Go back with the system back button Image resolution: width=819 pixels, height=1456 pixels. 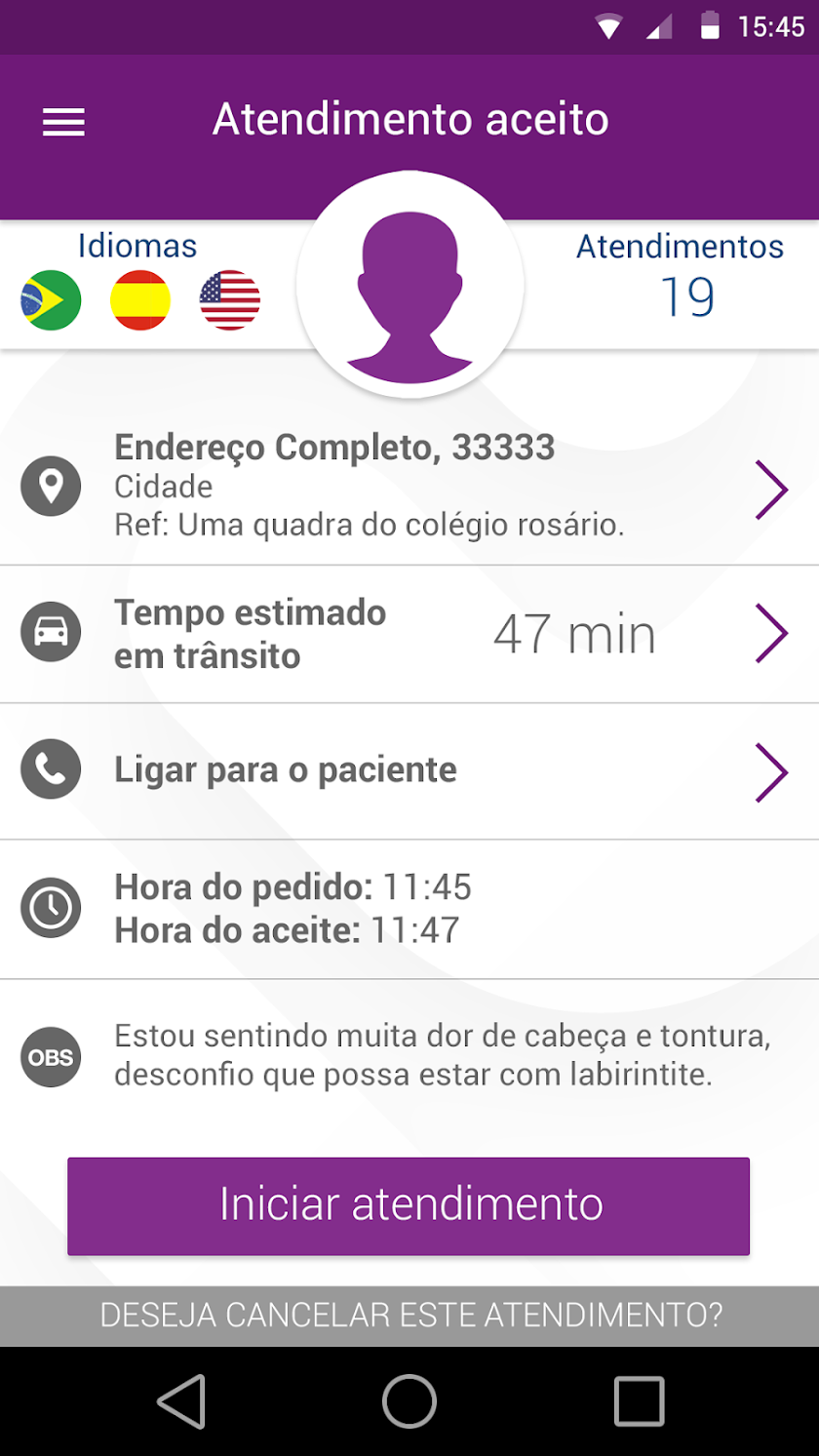coord(181,1401)
